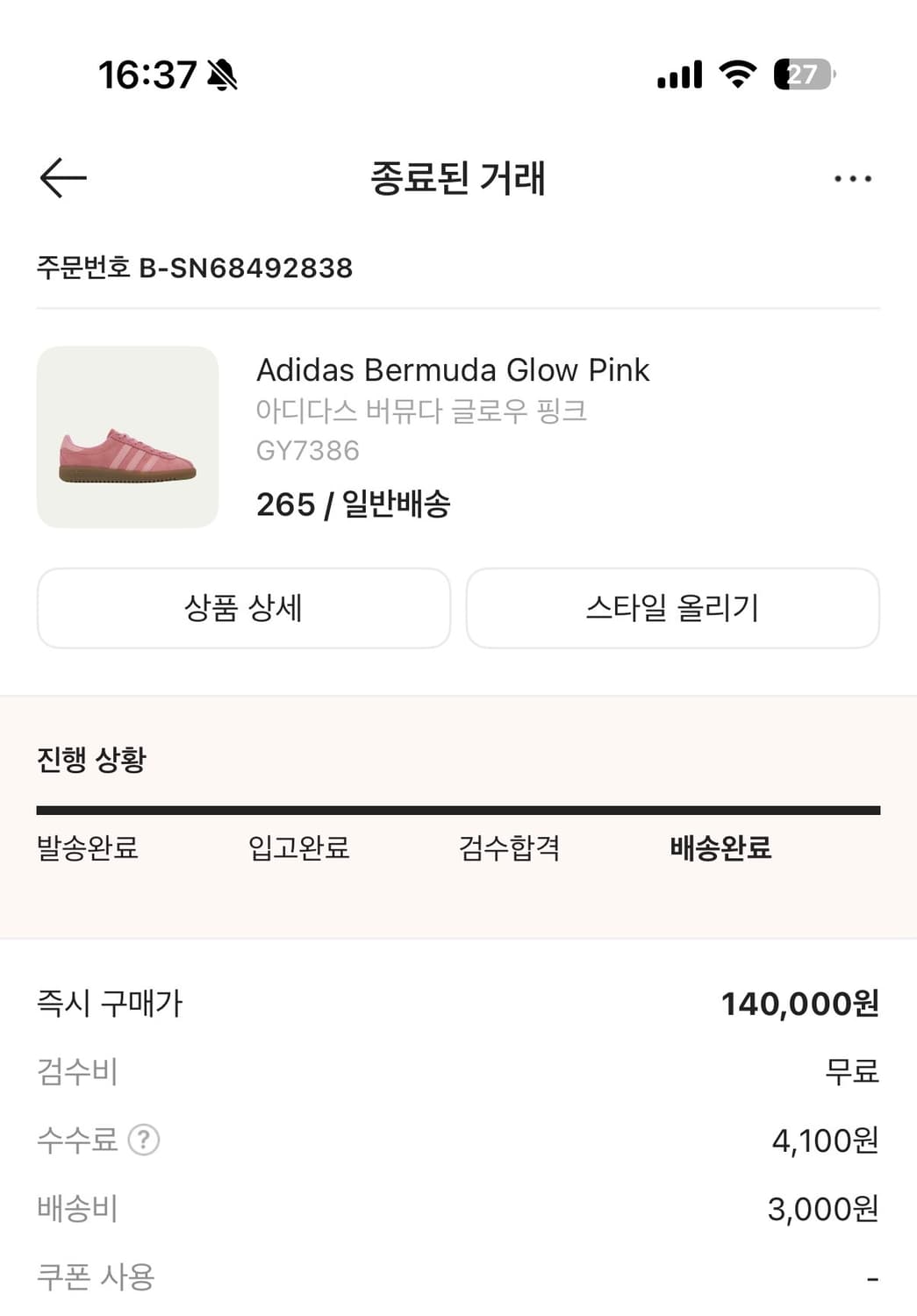
Task: Select the 입고완료 progress step
Action: click(299, 848)
